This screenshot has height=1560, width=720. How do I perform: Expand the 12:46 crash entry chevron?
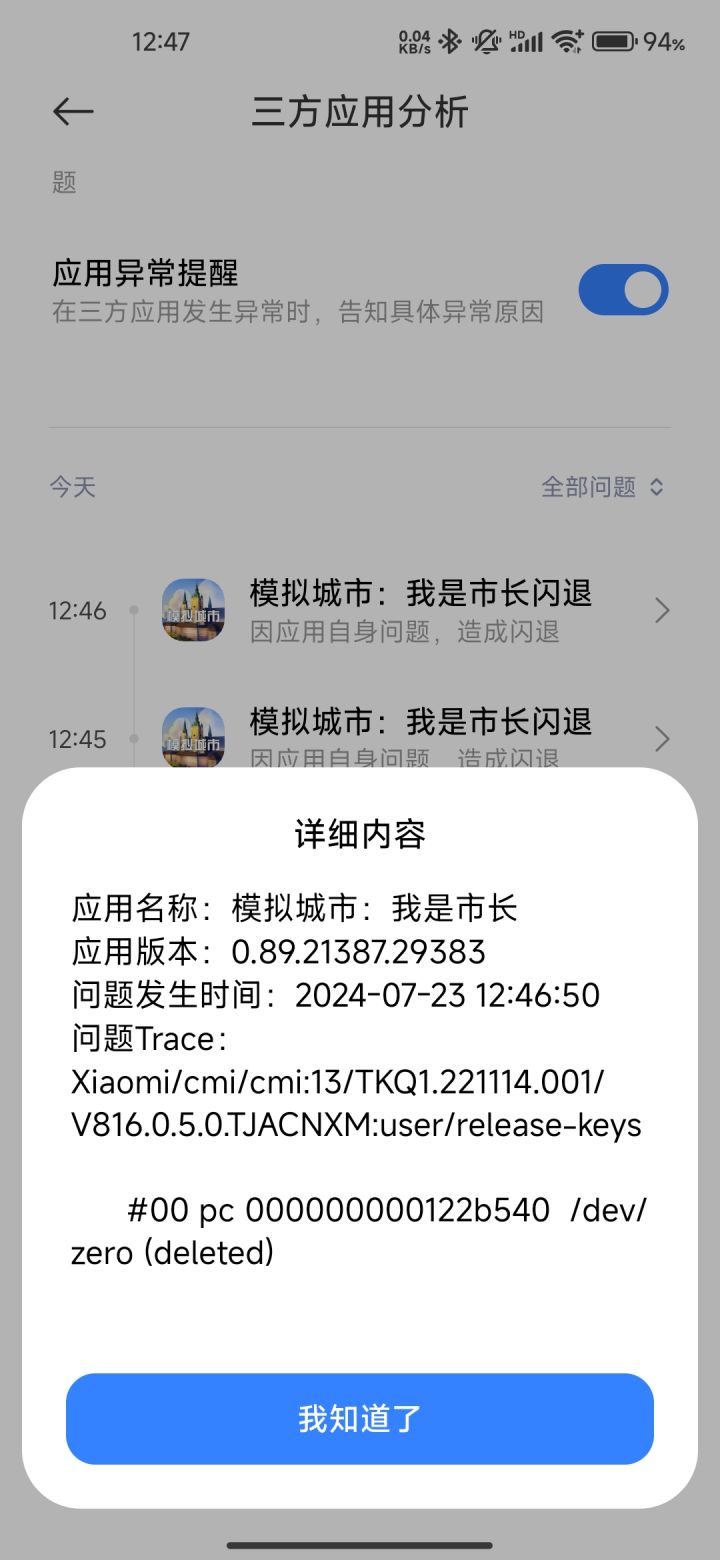[661, 610]
